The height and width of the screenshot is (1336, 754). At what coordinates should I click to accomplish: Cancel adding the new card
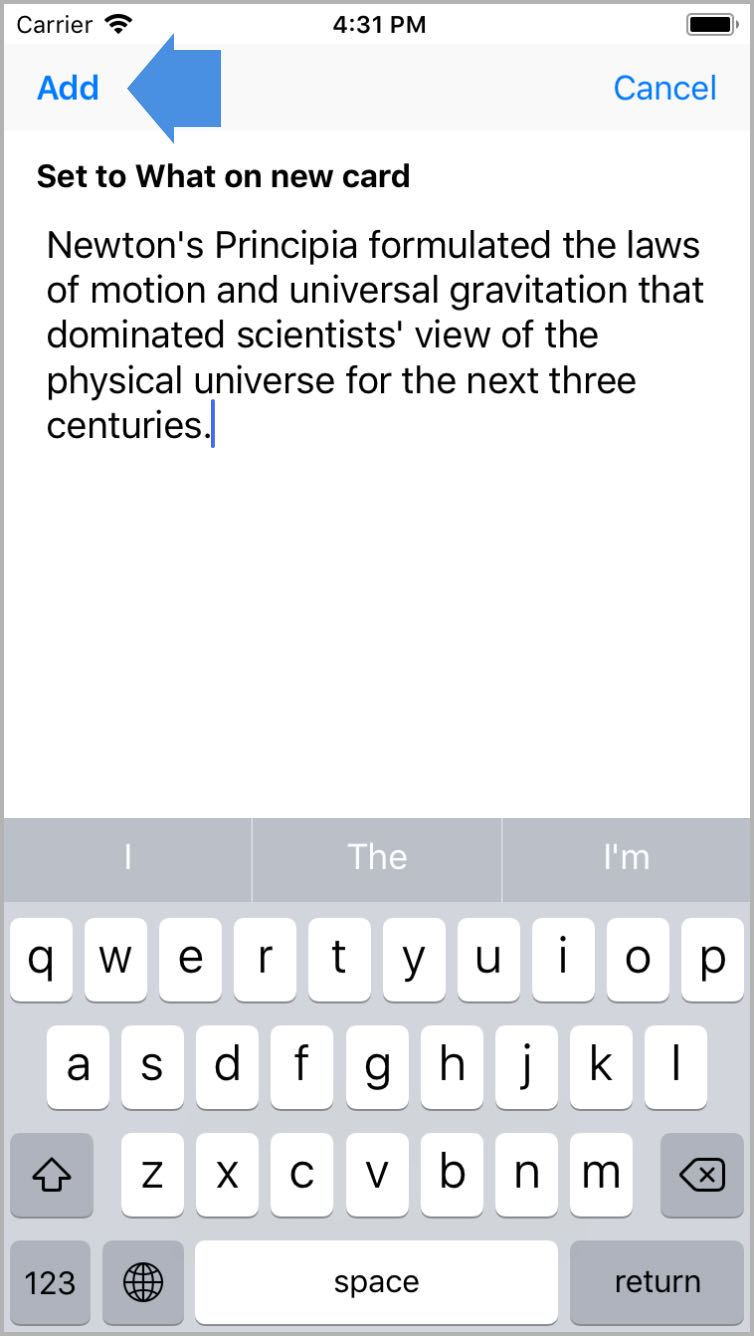pos(665,88)
